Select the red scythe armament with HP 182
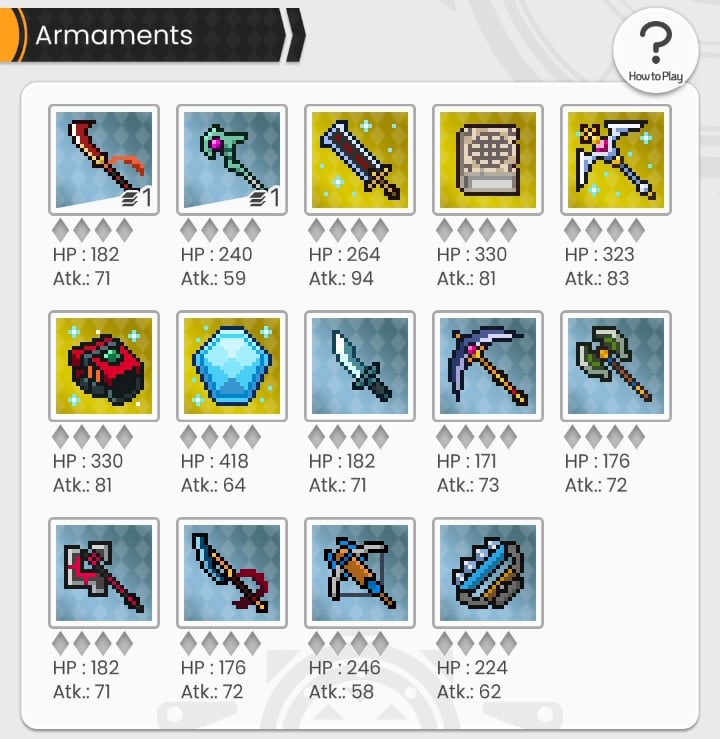Viewport: 720px width, 739px height. [x=104, y=160]
